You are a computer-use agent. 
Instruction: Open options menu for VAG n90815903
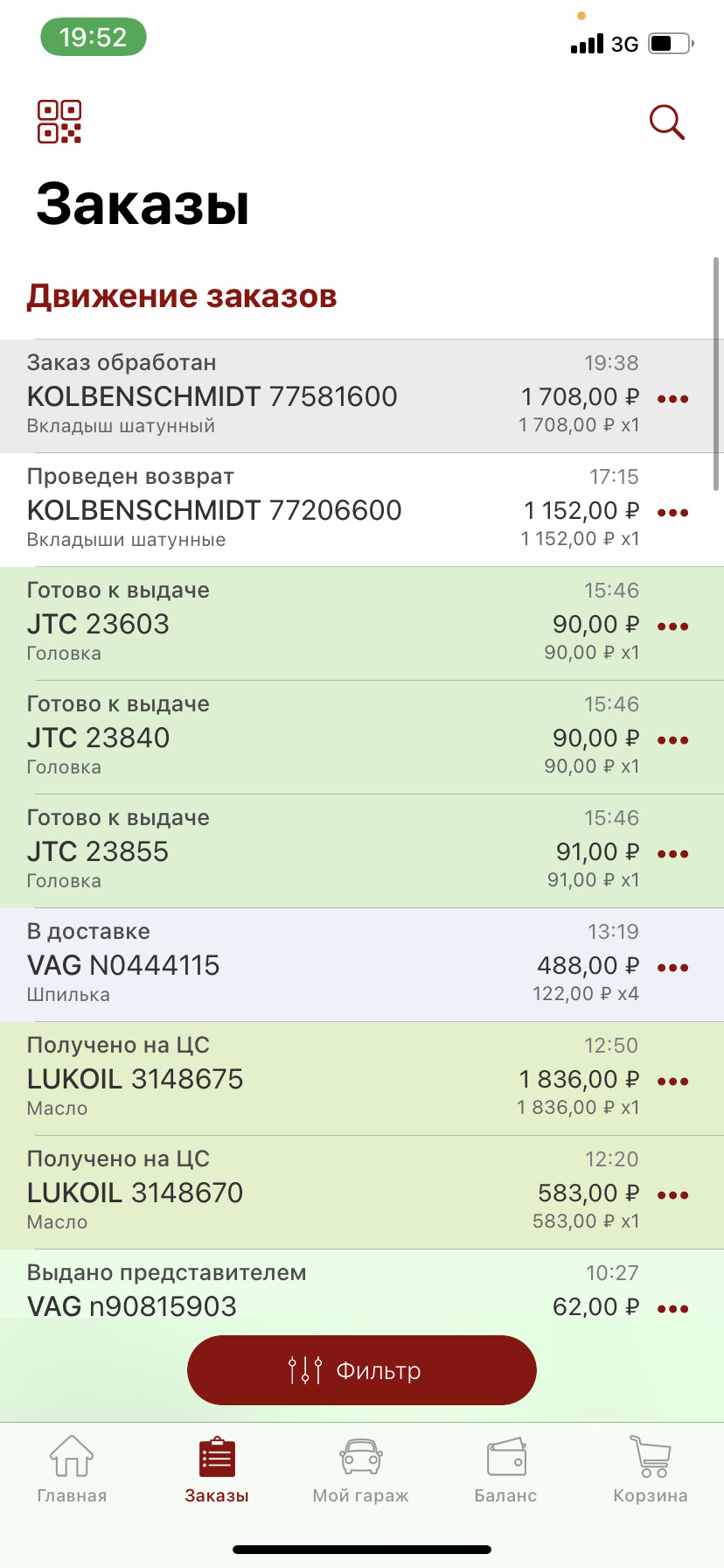tap(673, 1307)
